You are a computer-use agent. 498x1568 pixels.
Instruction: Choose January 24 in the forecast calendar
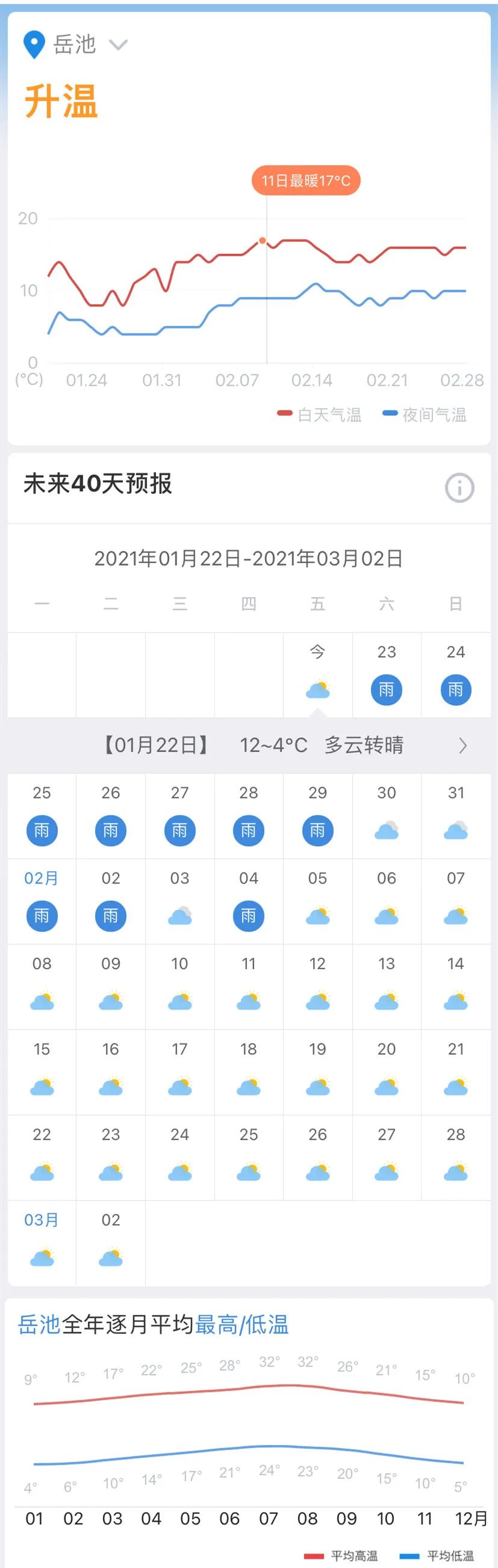click(455, 674)
